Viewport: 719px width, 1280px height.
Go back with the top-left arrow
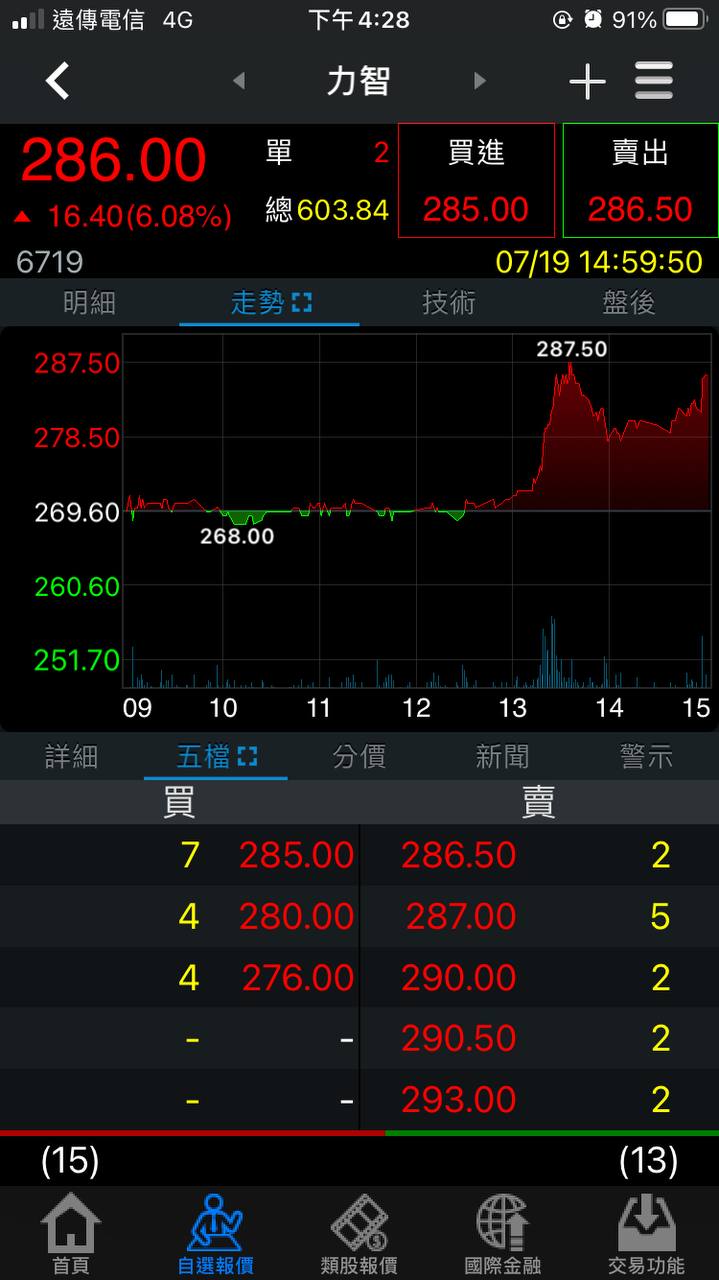coord(58,81)
